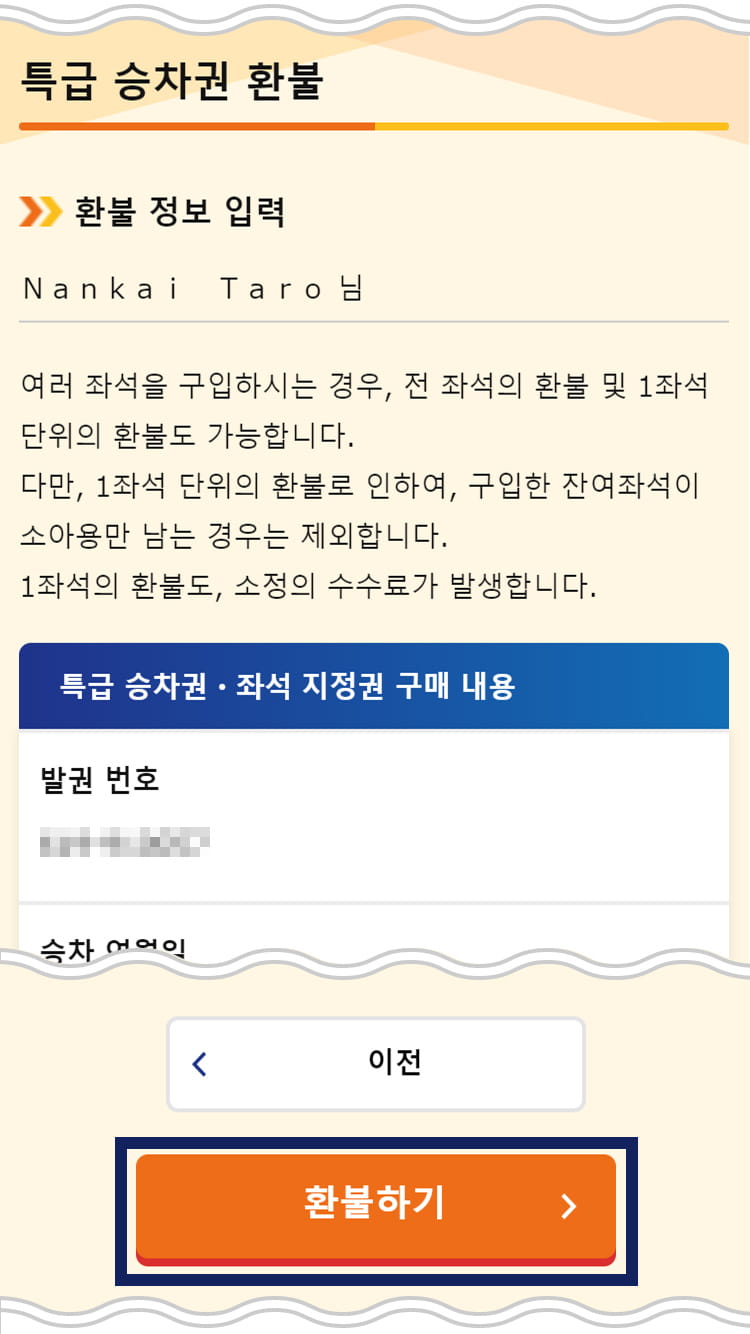Go back with the 이전 button
750x1334 pixels.
tap(376, 1064)
